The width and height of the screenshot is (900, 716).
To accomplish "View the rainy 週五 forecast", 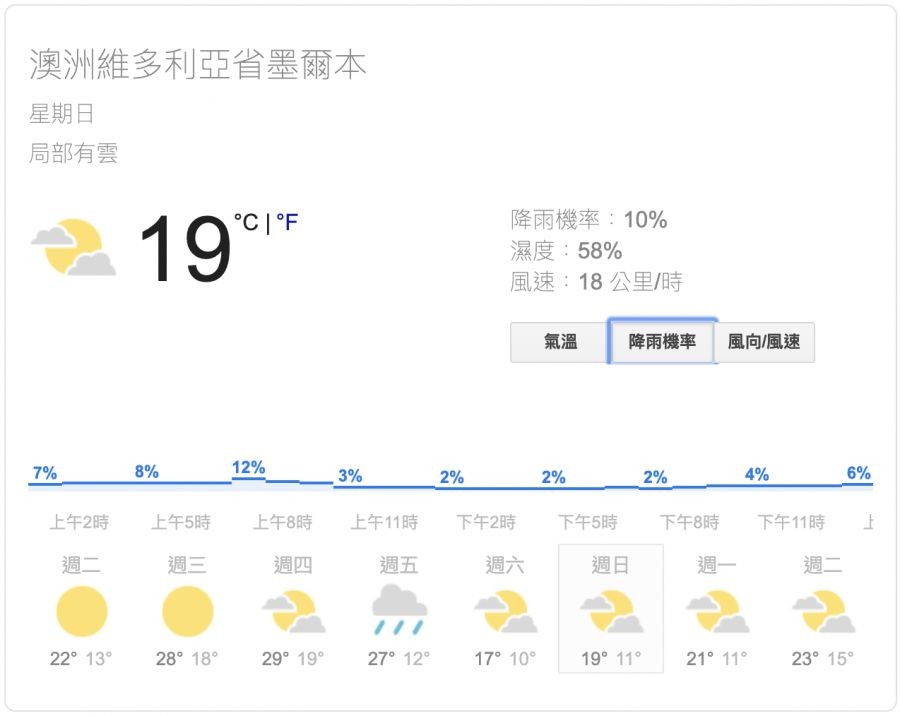I will click(x=399, y=610).
